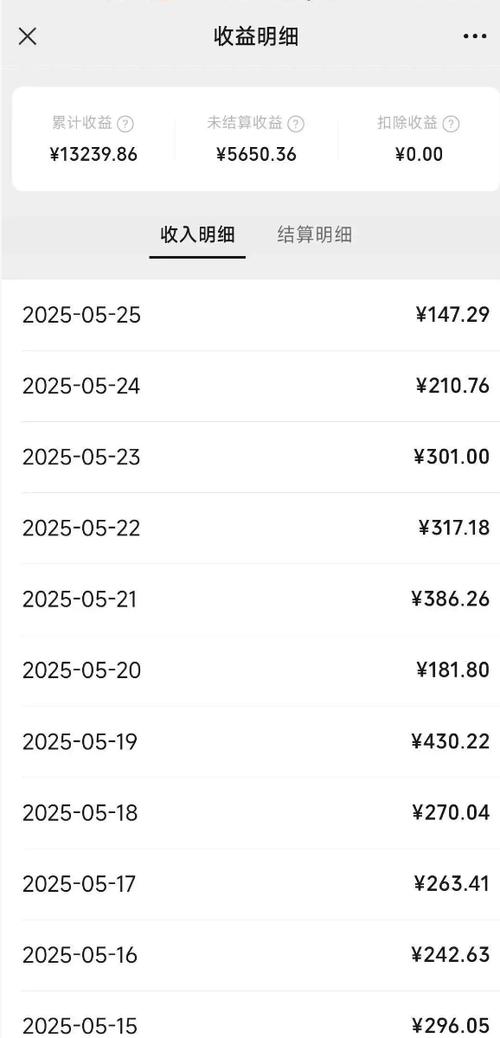The width and height of the screenshot is (500, 1038).
Task: Tap the help icon beside 未结算收益
Action: 296,124
